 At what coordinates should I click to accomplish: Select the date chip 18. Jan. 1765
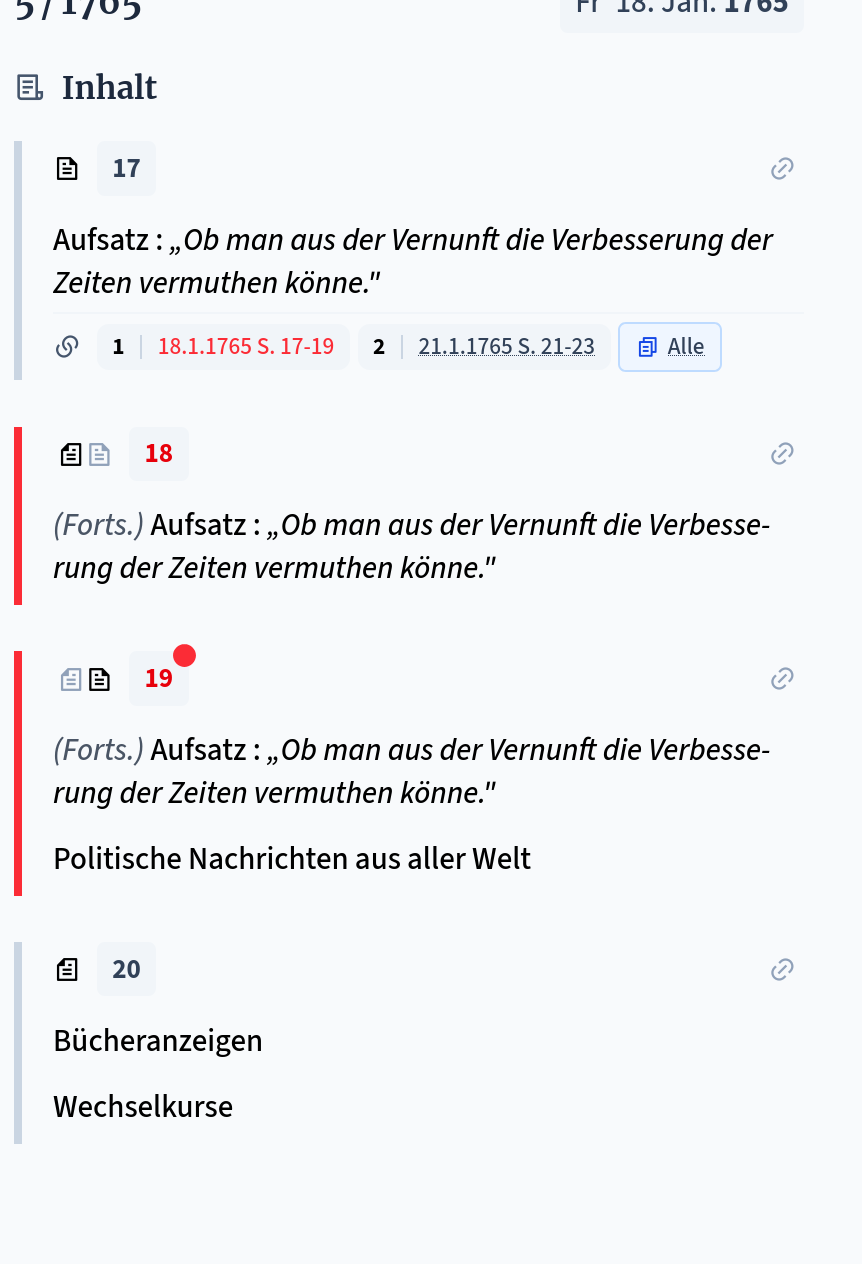point(682,8)
